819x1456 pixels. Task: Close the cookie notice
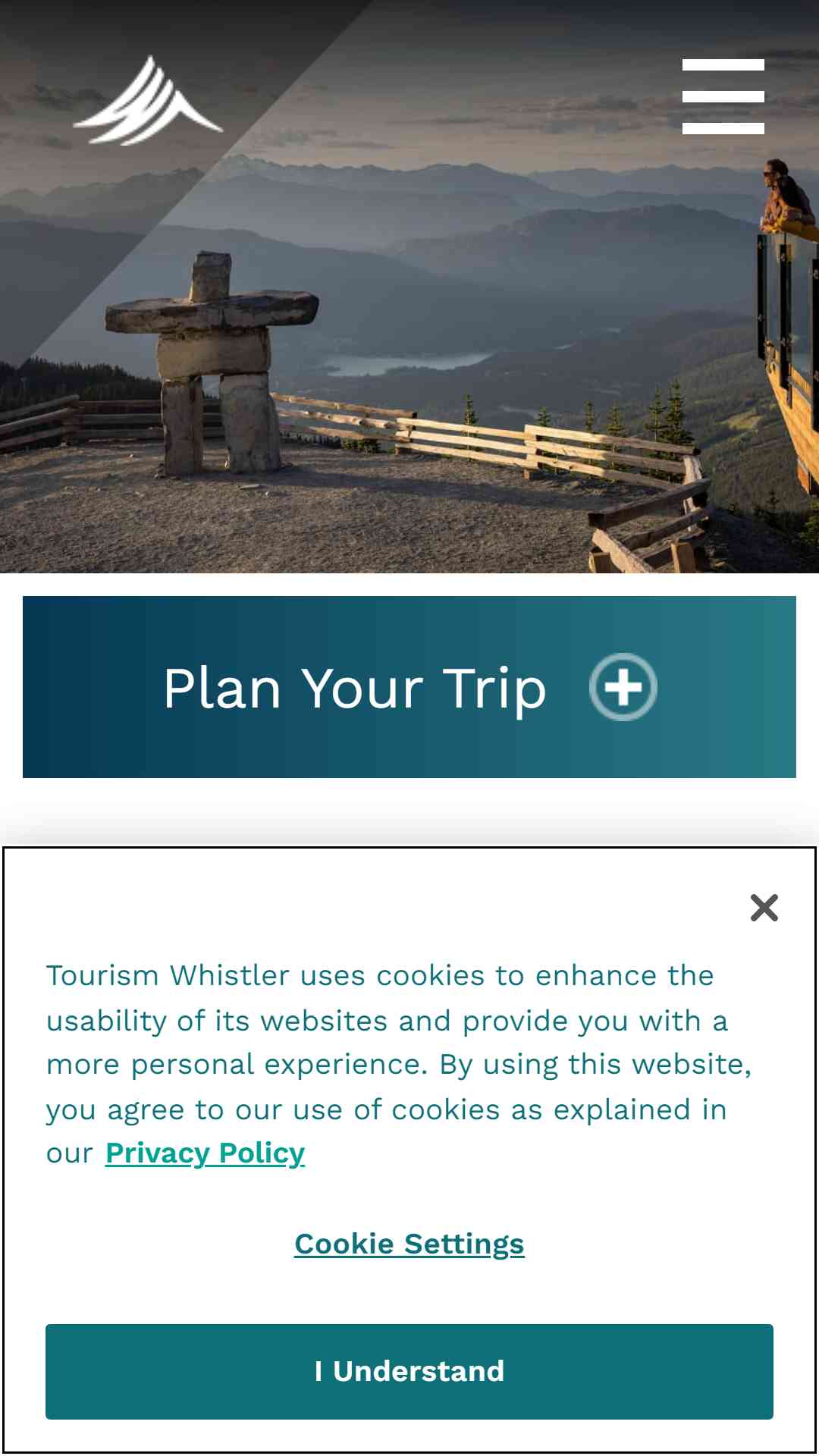tap(764, 908)
